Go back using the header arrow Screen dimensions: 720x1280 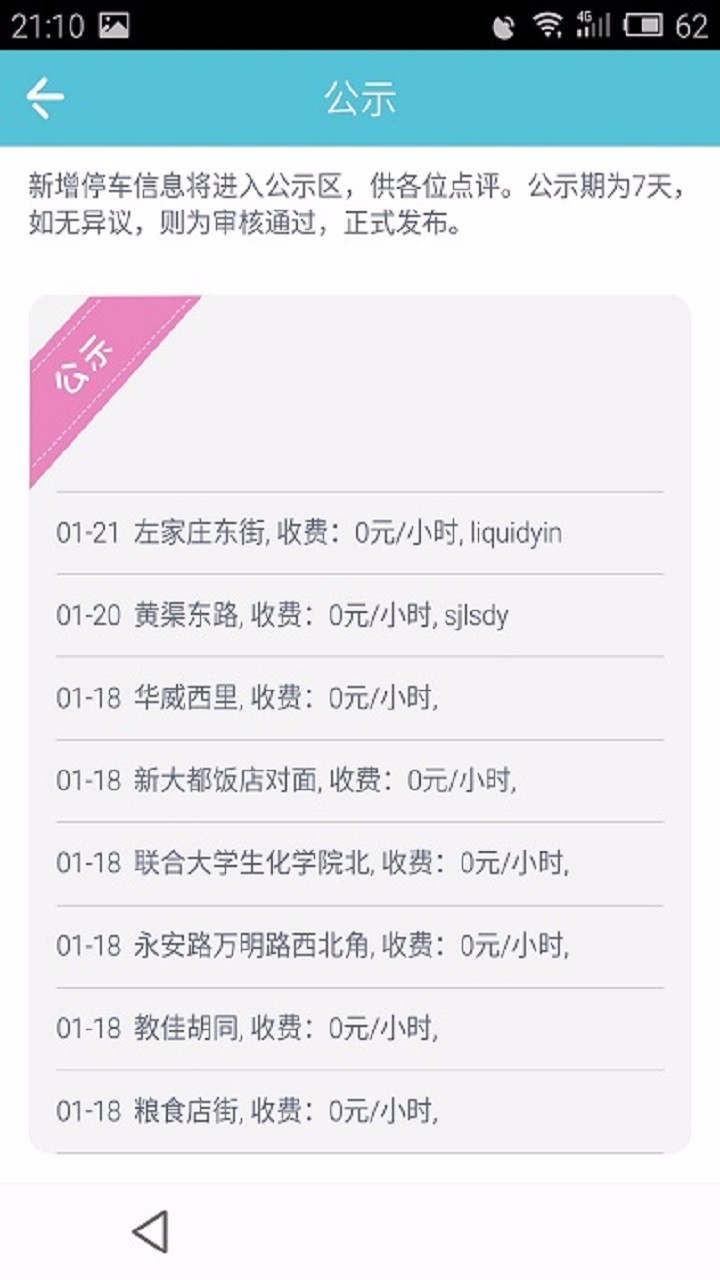45,98
